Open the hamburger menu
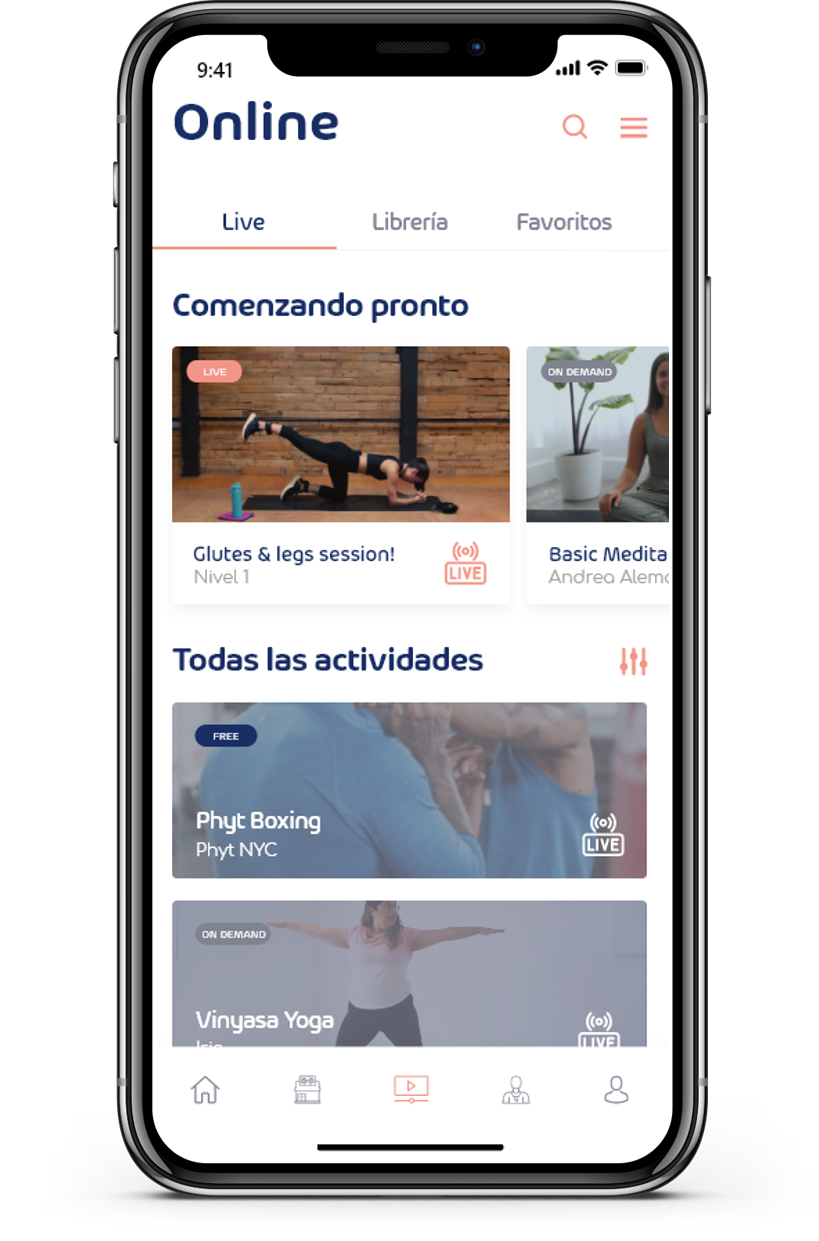 (633, 127)
